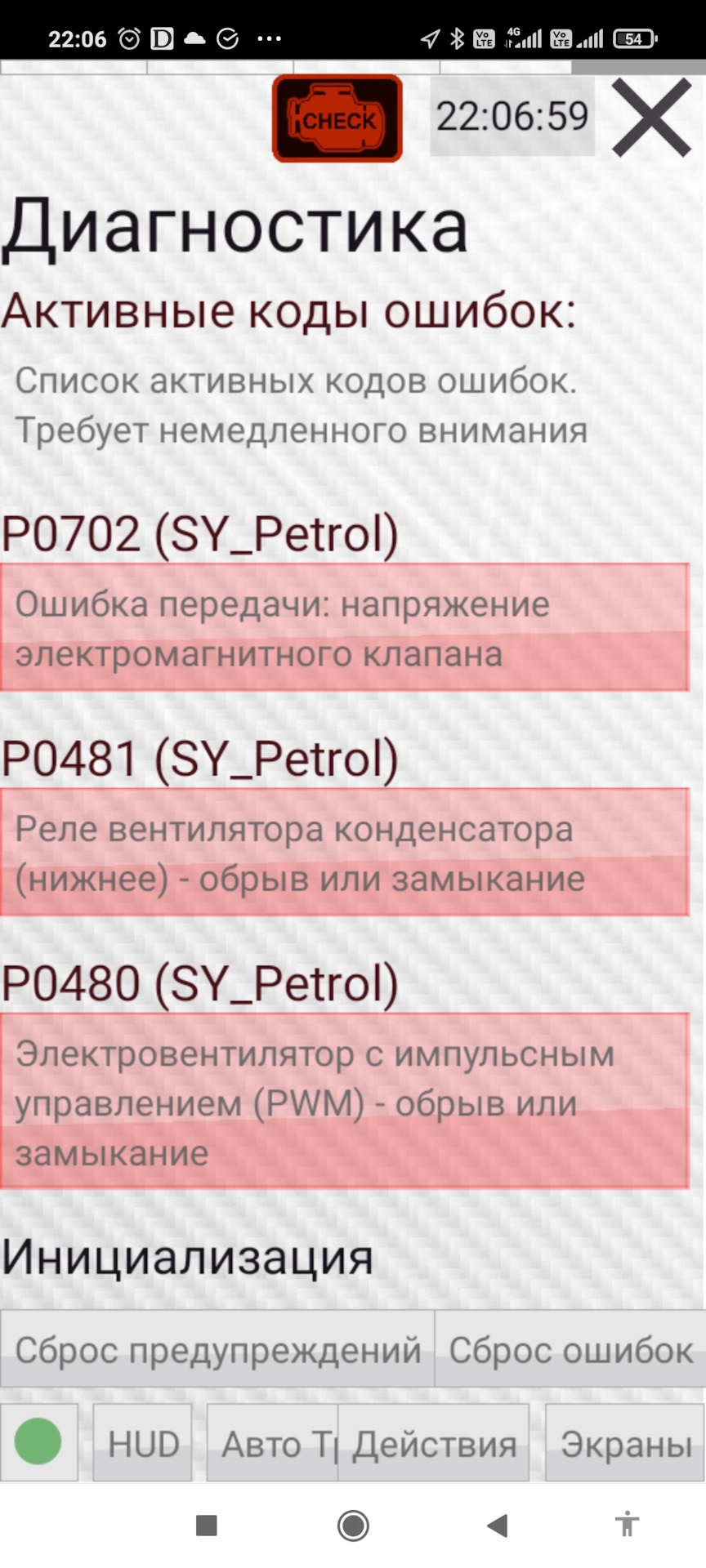The height and width of the screenshot is (1568, 706).
Task: Tap the green connection indicator button
Action: click(x=38, y=1442)
